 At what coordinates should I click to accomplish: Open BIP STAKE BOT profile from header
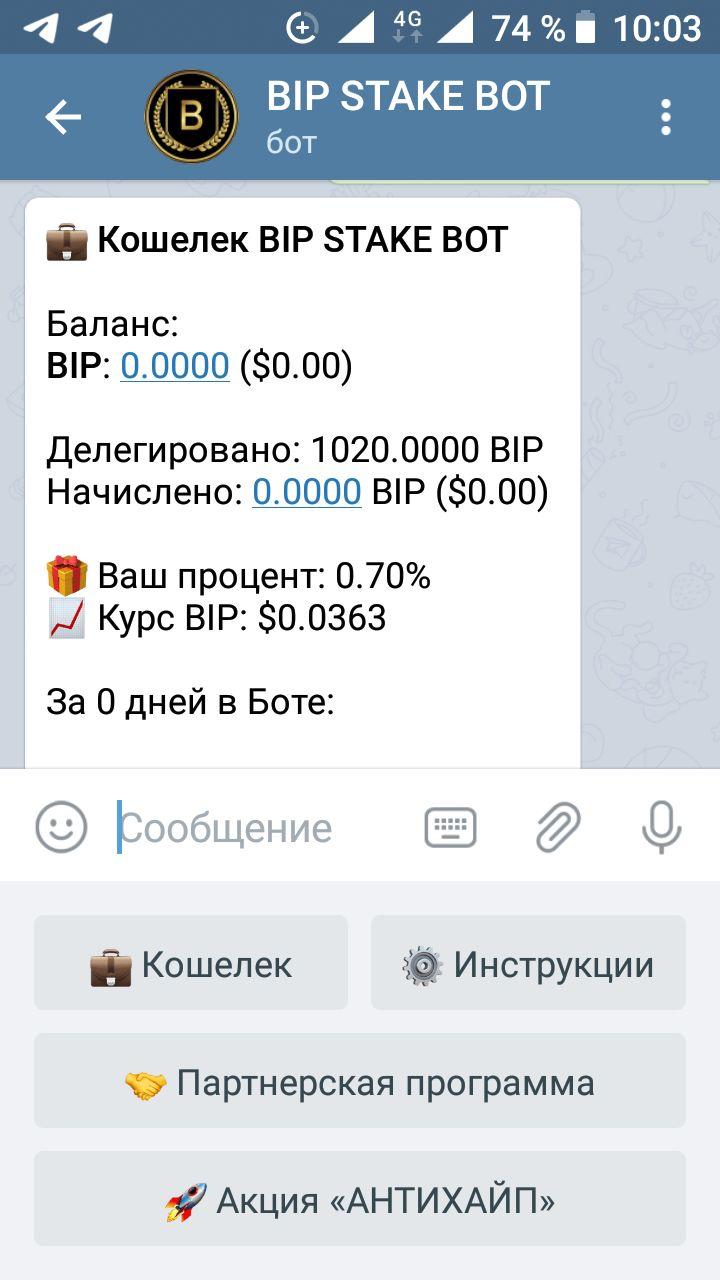[x=407, y=117]
